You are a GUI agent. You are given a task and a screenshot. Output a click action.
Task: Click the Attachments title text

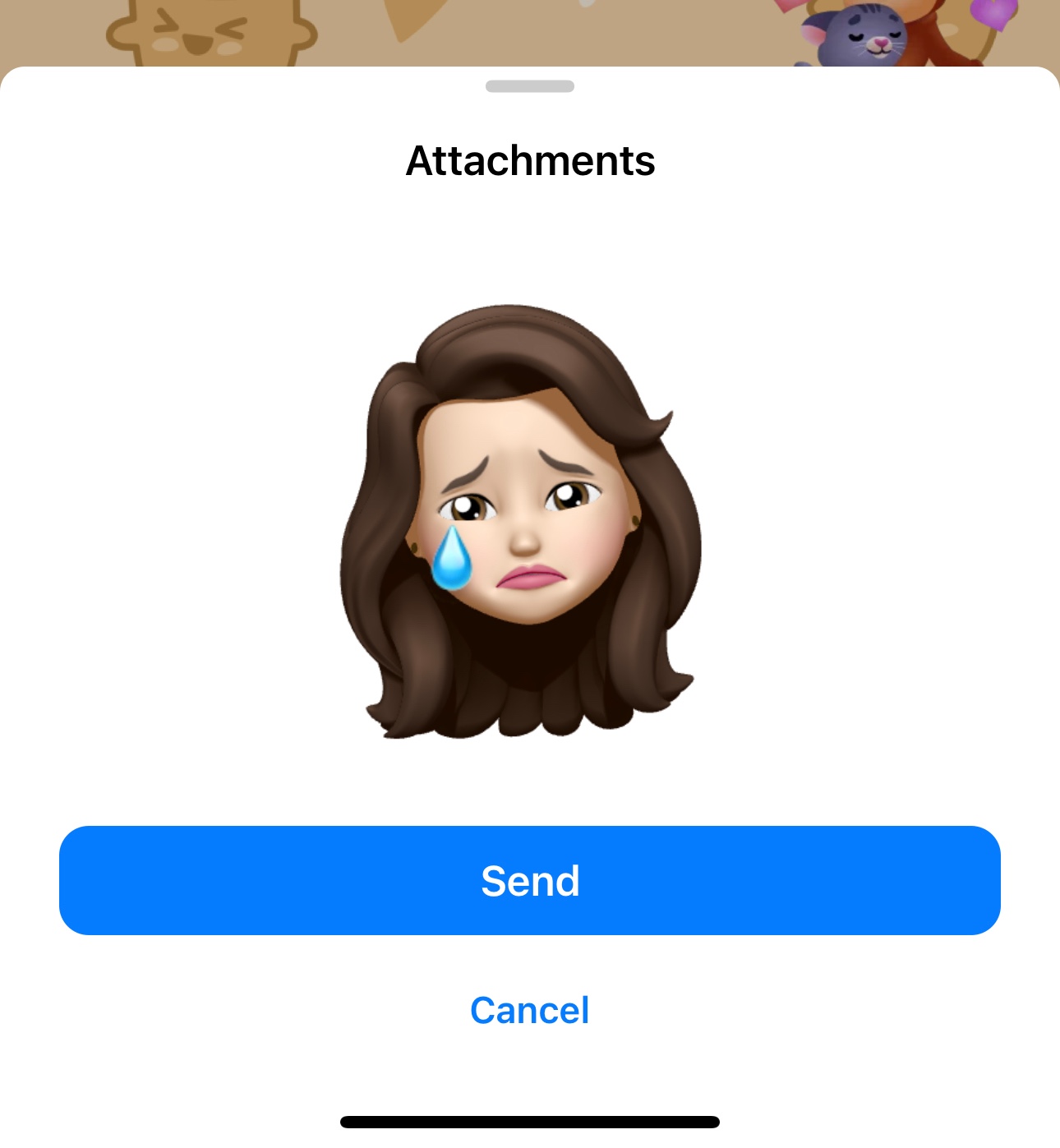click(x=530, y=161)
